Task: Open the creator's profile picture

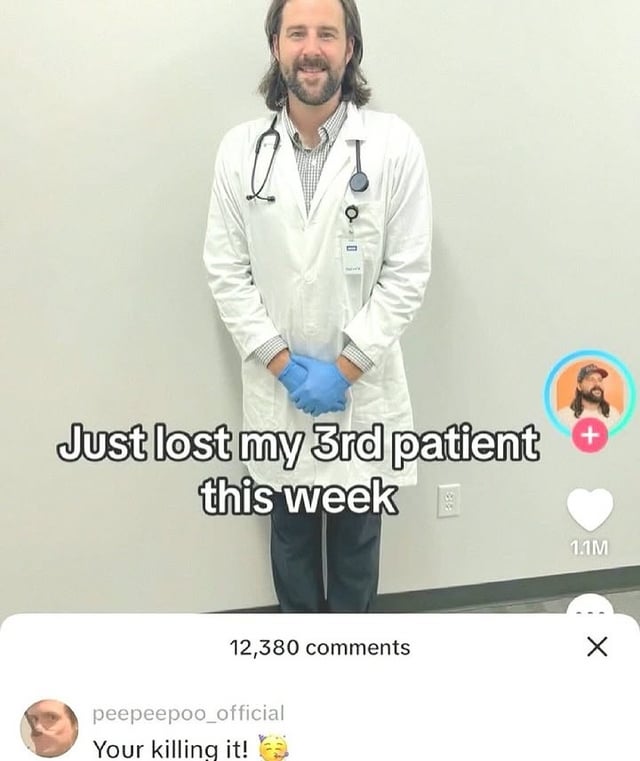Action: (589, 391)
